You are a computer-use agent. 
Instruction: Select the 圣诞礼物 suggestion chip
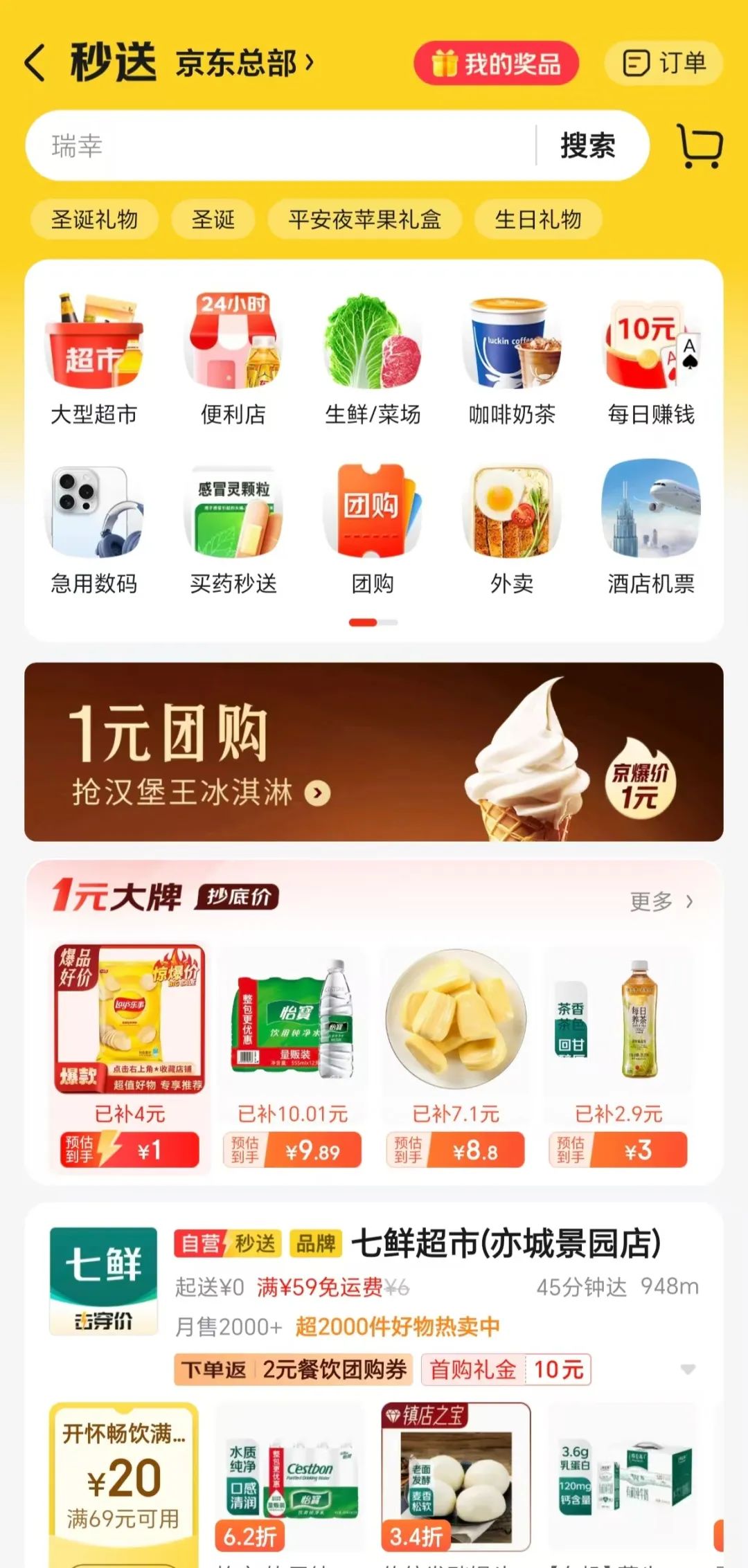tap(94, 219)
